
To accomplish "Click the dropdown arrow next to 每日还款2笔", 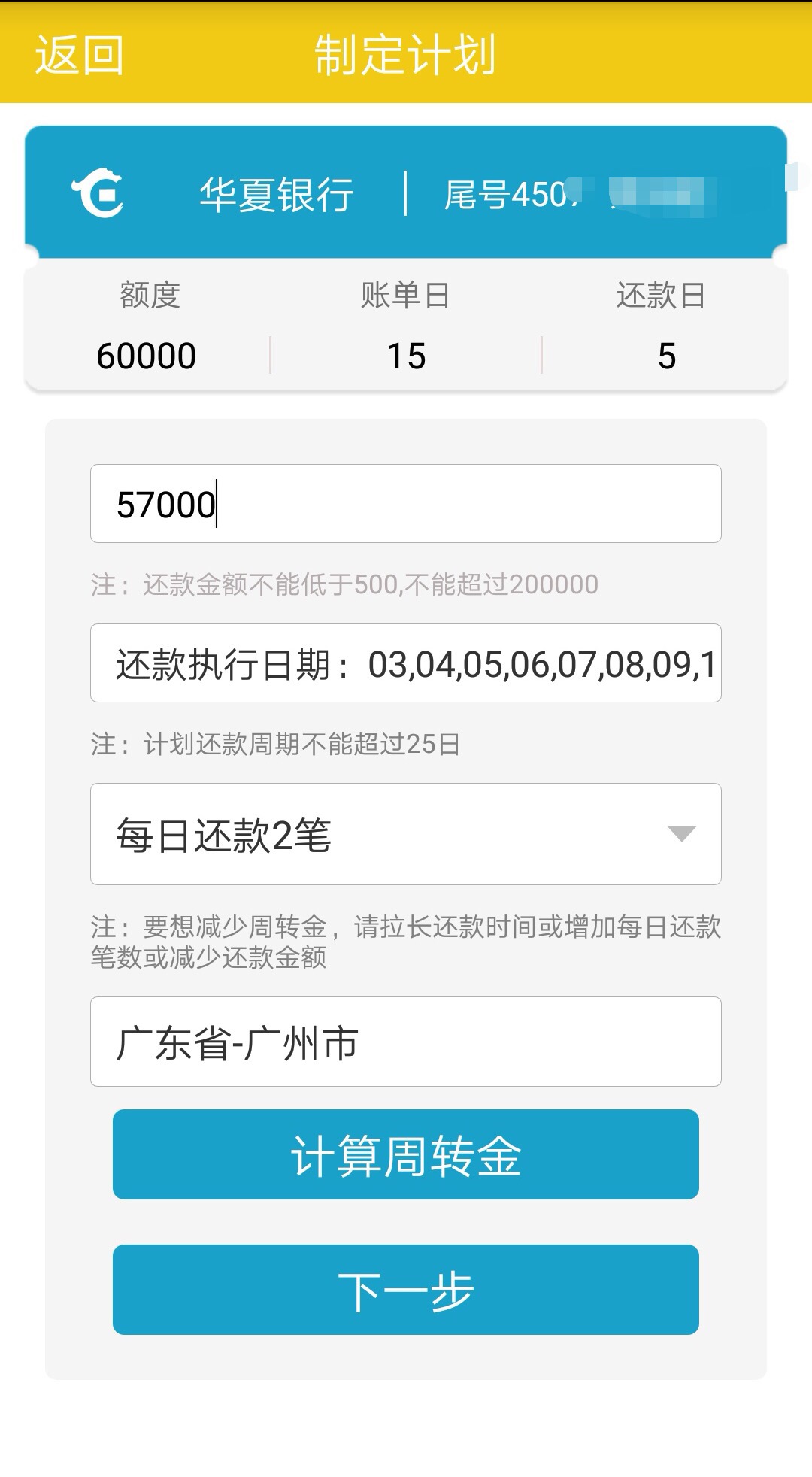I will point(680,833).
